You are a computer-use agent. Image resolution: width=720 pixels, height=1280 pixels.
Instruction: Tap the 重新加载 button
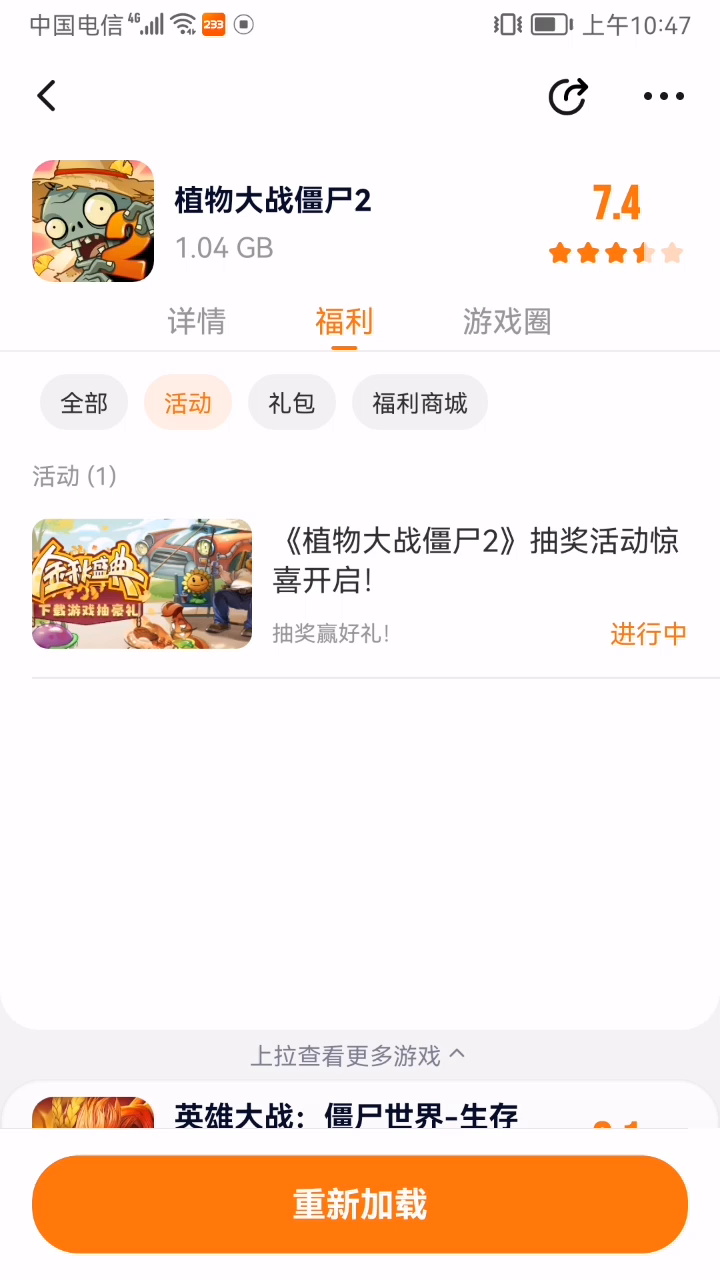tap(360, 1204)
